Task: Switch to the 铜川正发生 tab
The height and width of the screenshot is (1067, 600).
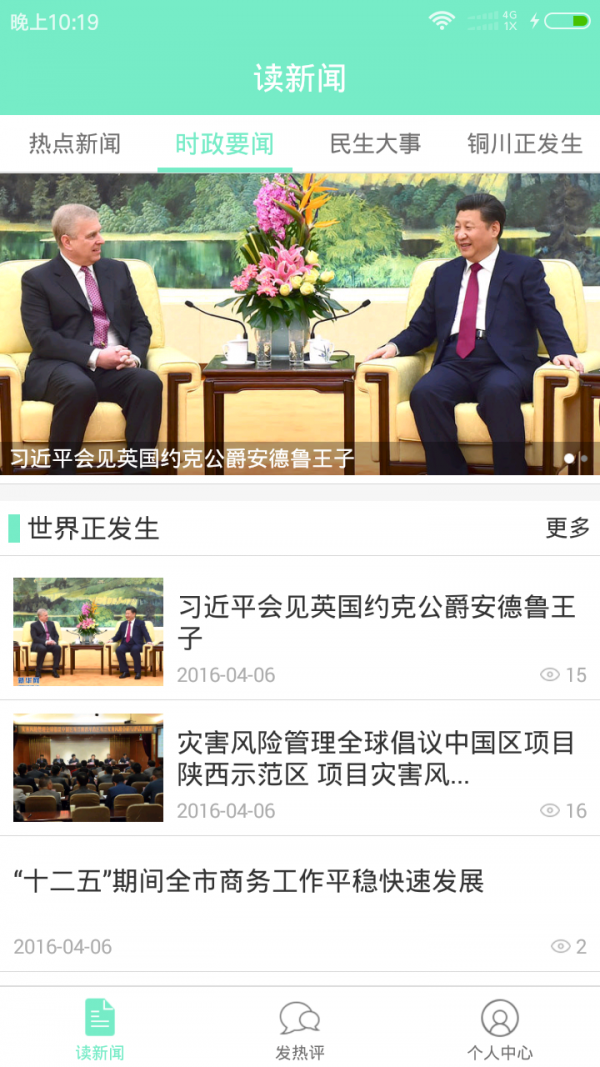Action: coord(525,144)
